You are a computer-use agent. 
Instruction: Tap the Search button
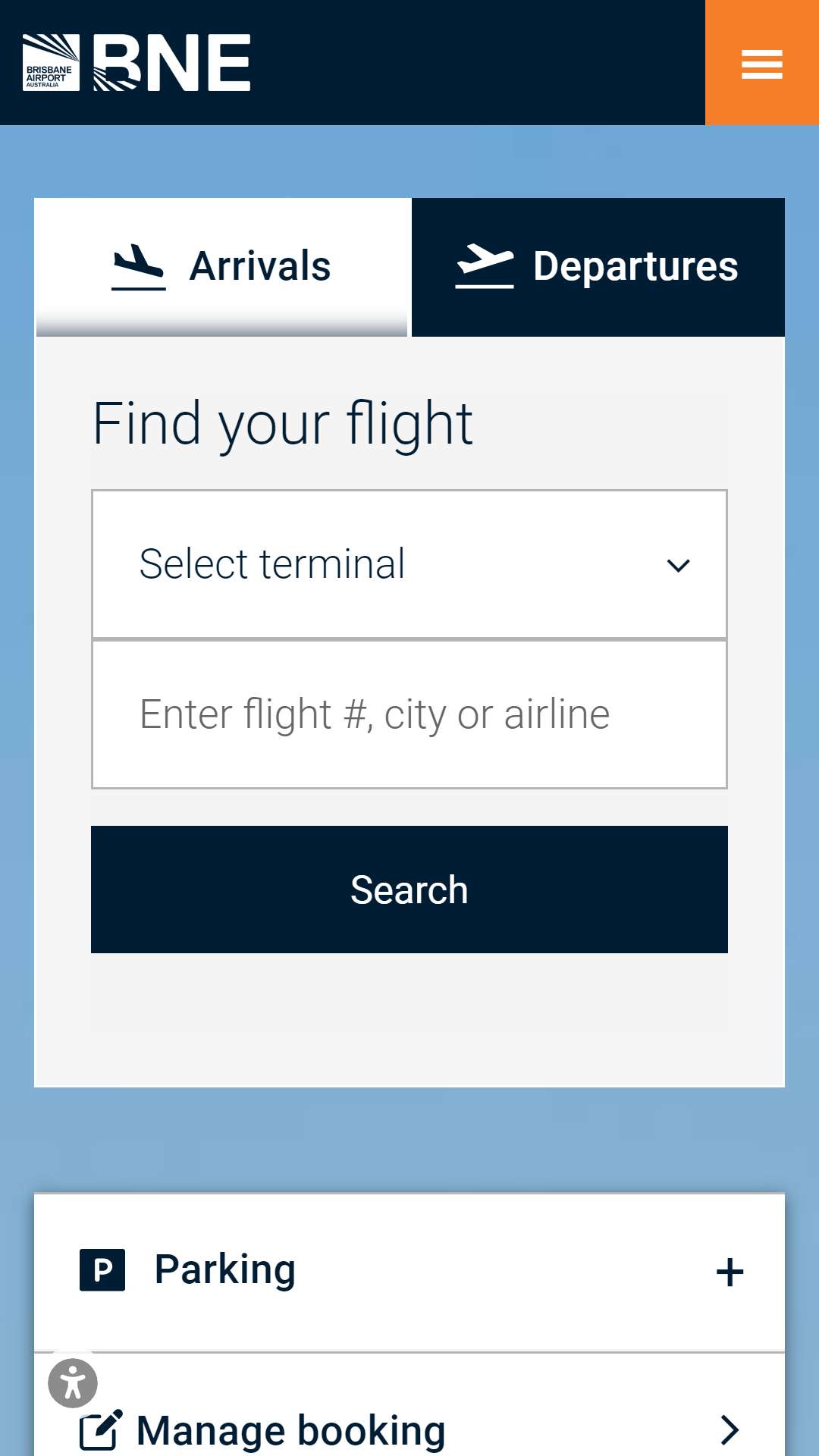pyautogui.click(x=409, y=890)
